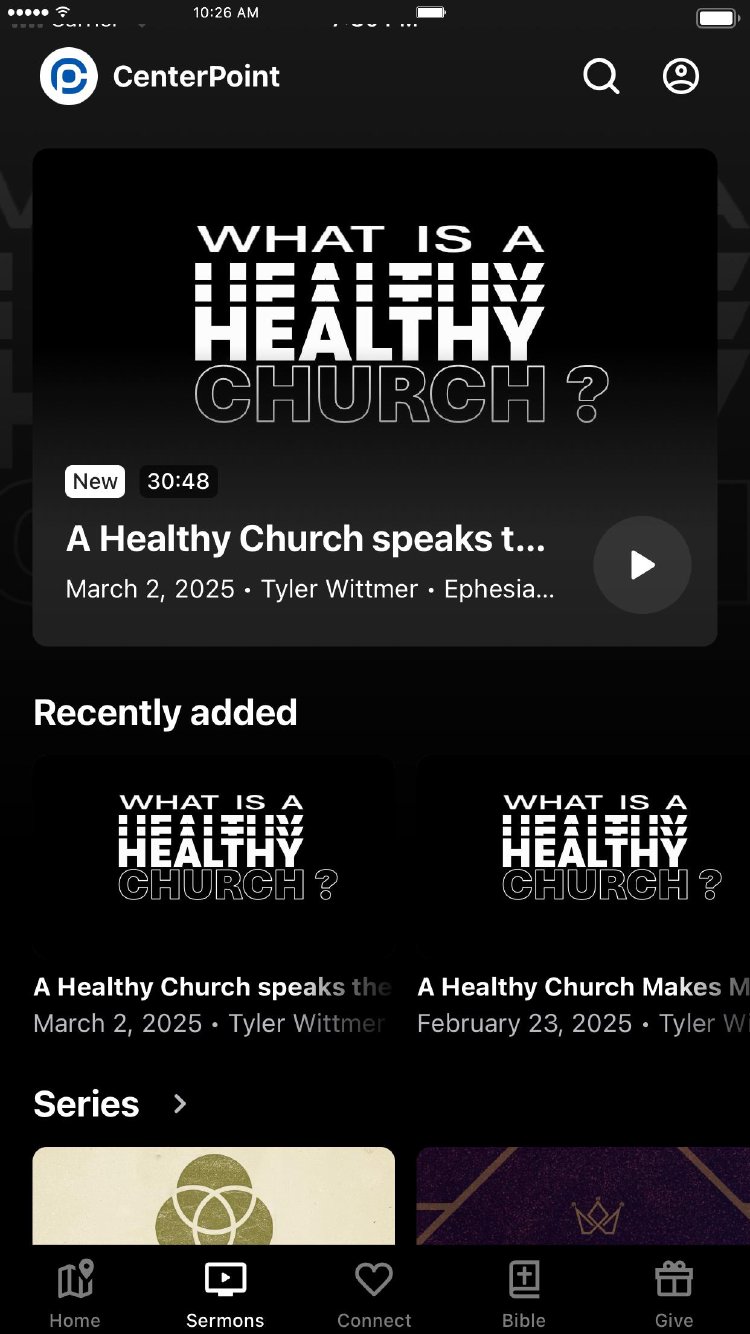Expand the Series section arrow
The width and height of the screenshot is (750, 1334).
point(180,1104)
